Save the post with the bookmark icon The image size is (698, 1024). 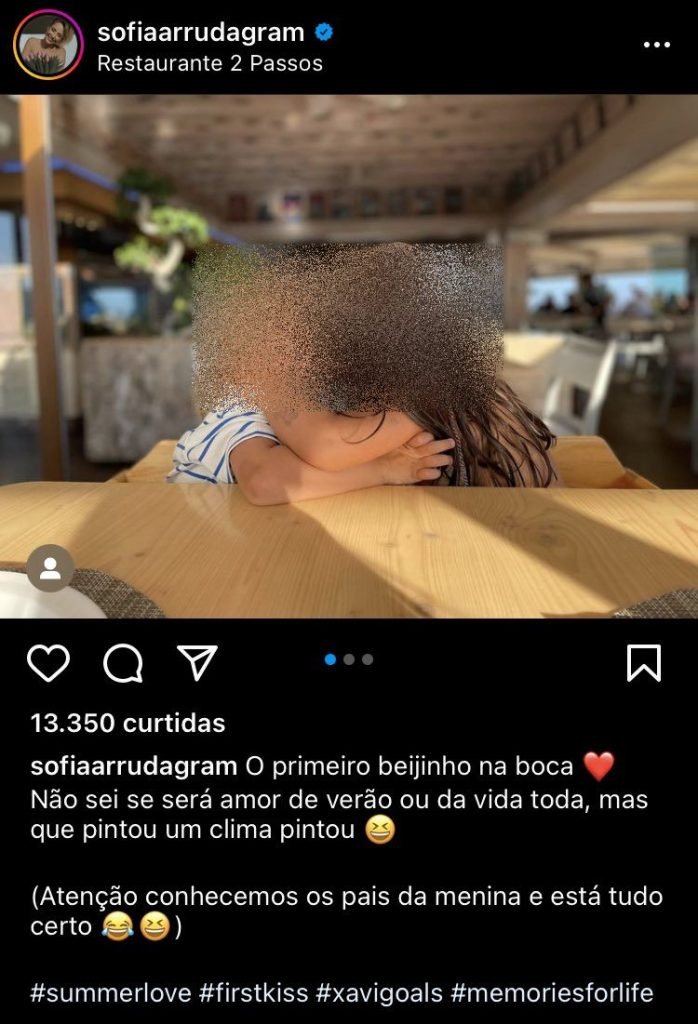(643, 662)
